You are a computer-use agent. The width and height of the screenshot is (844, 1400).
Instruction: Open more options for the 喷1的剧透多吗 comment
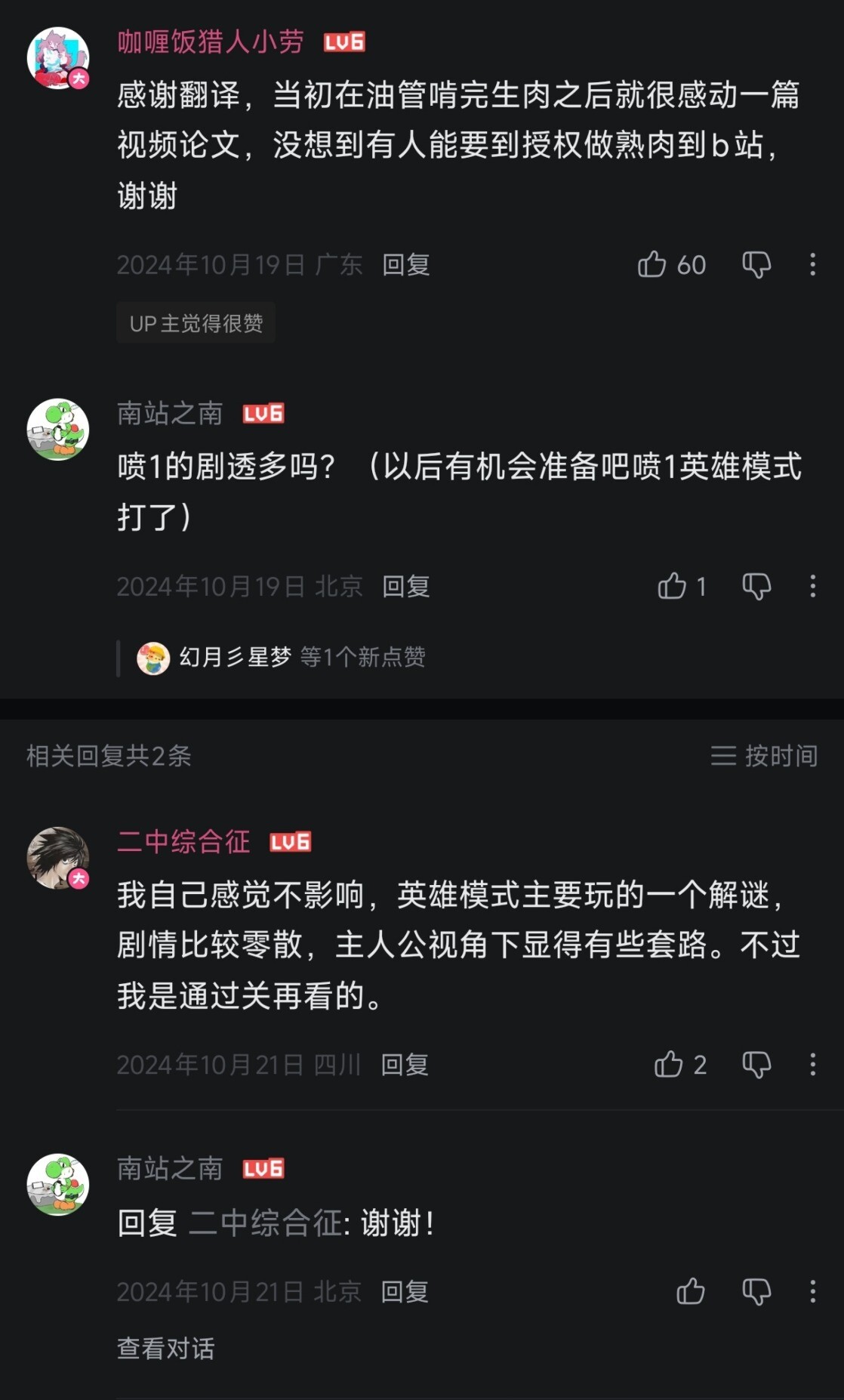tap(812, 586)
